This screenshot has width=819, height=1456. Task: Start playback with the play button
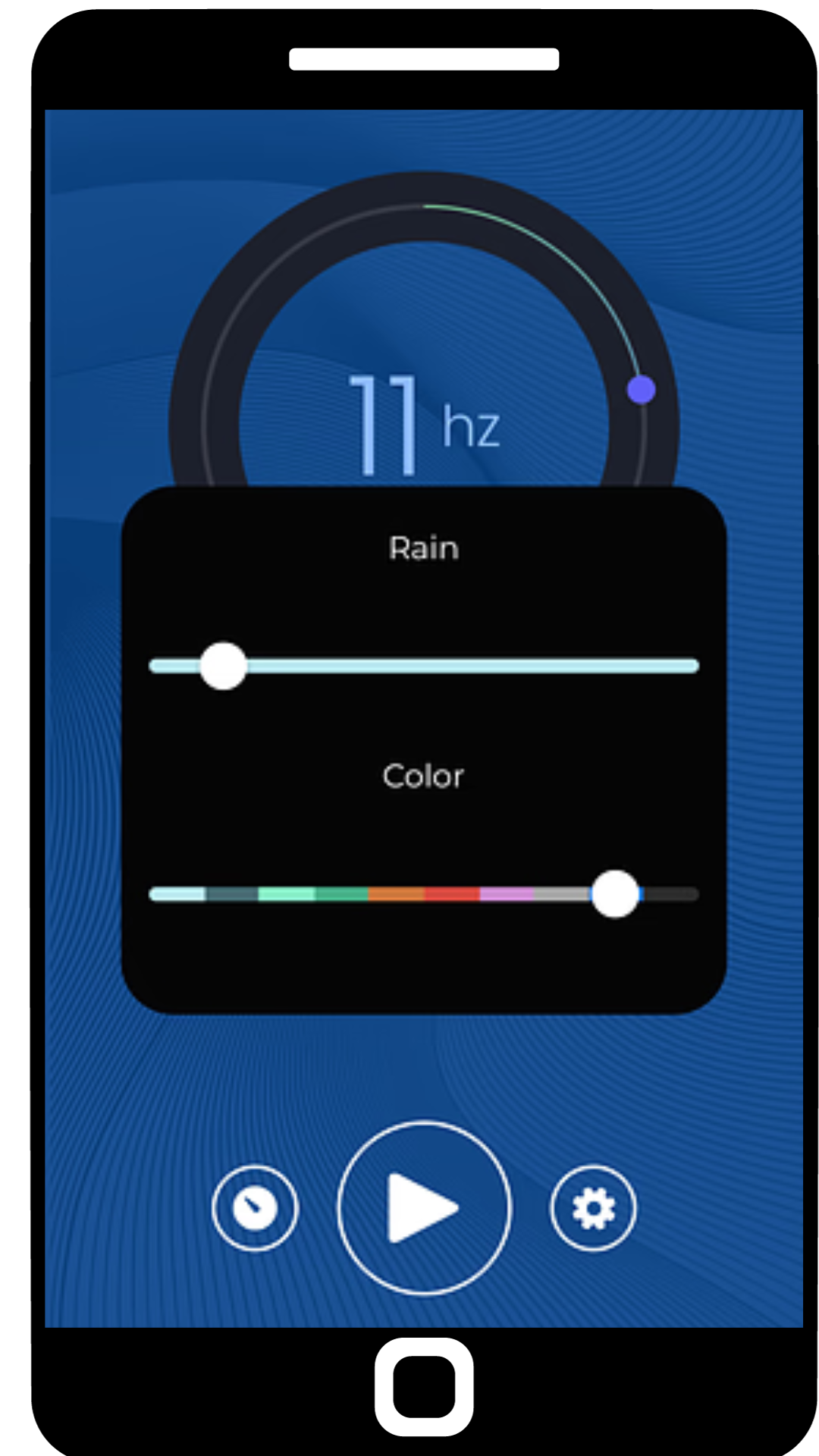(x=424, y=1207)
